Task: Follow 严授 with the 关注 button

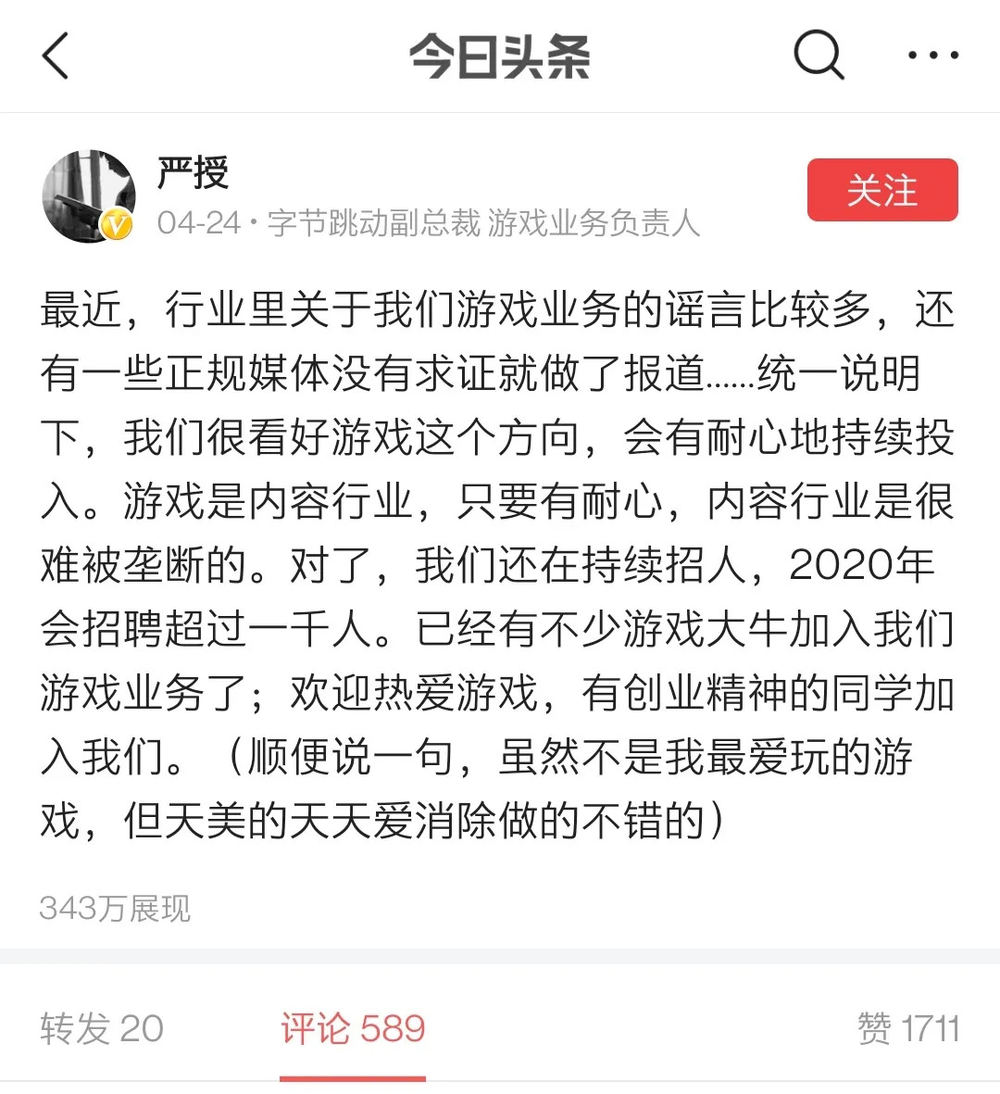Action: click(x=882, y=190)
